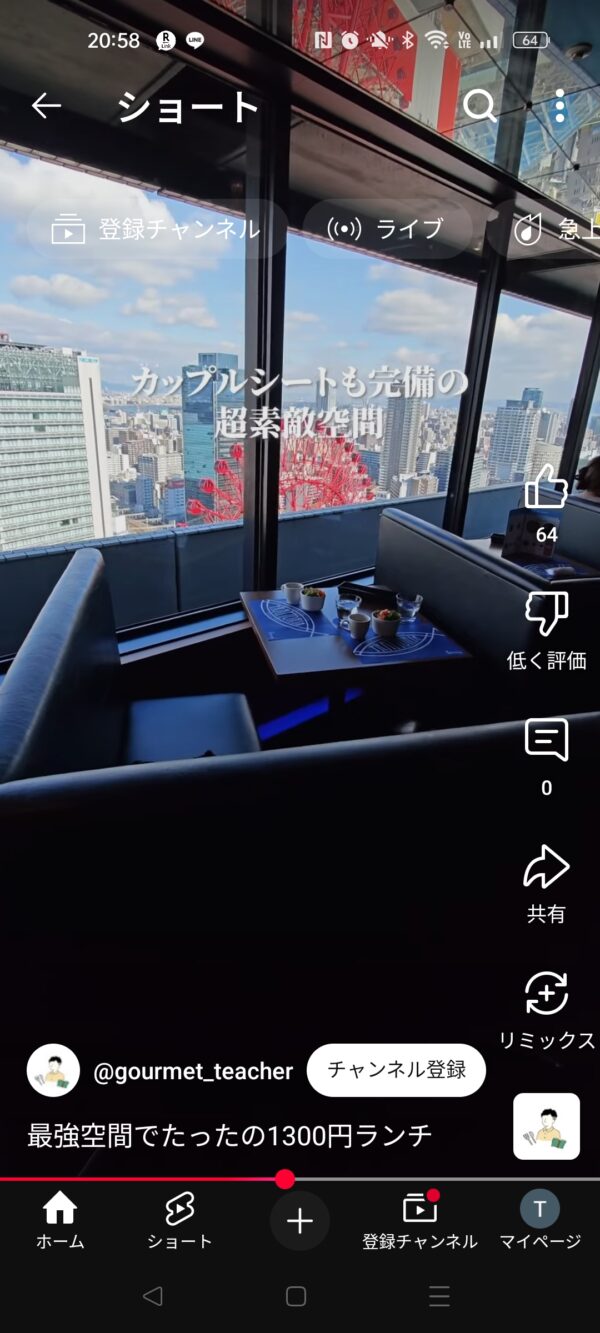Remix this short with リミックス
This screenshot has height=1333, width=600.
[x=546, y=994]
